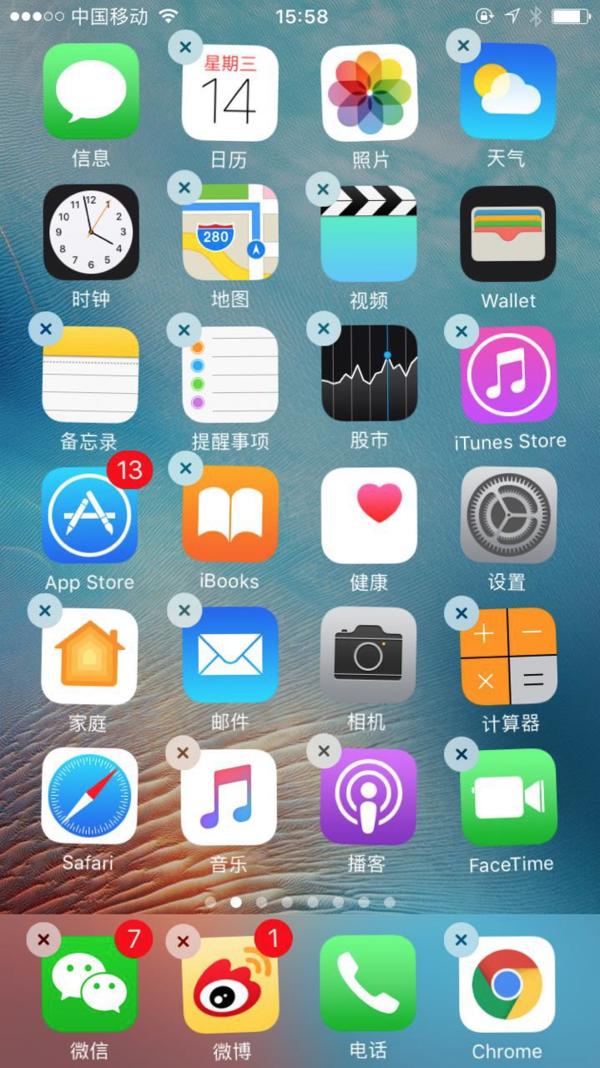Delete 备忘录 notes using its x badge

(x=45, y=329)
